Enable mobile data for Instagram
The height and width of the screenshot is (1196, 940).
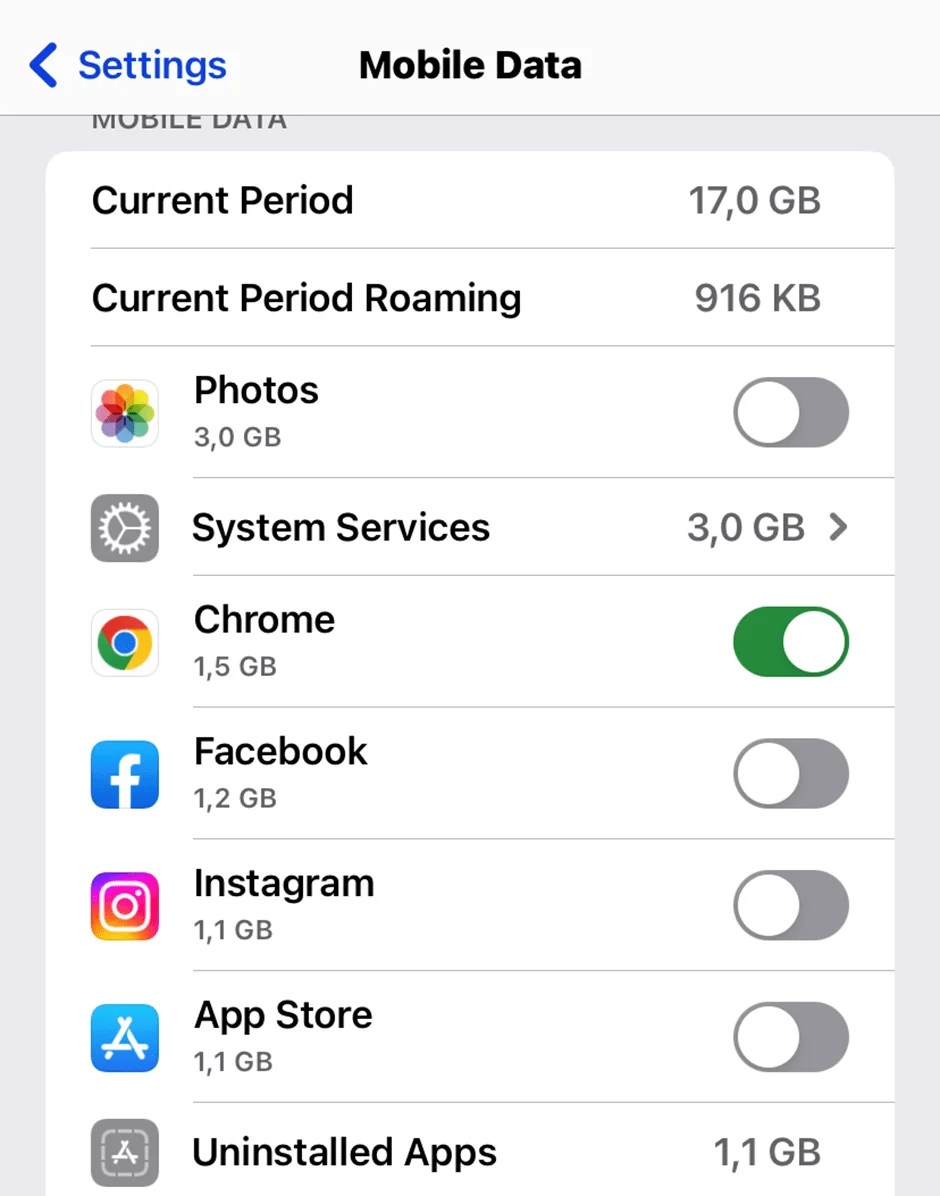click(x=791, y=905)
